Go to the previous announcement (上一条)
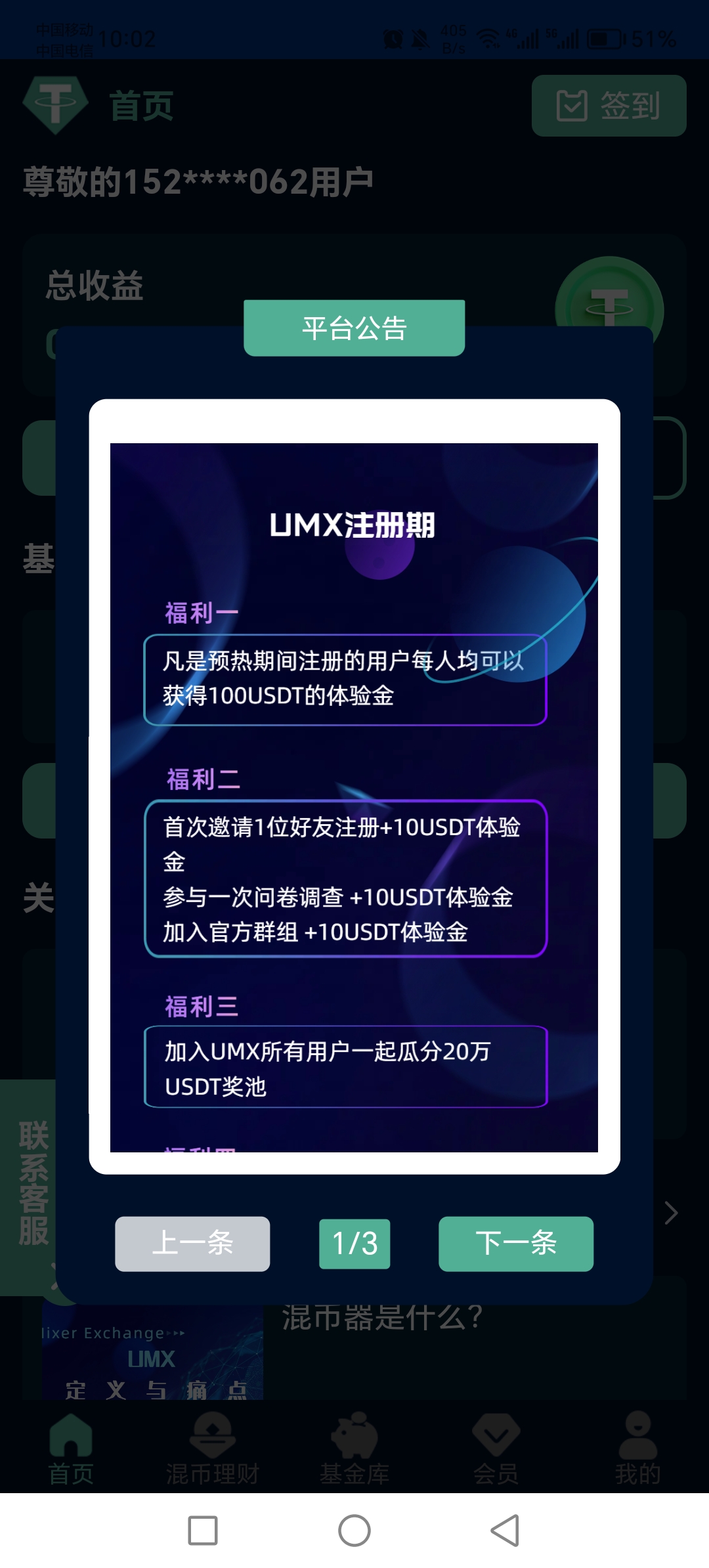 [192, 1244]
